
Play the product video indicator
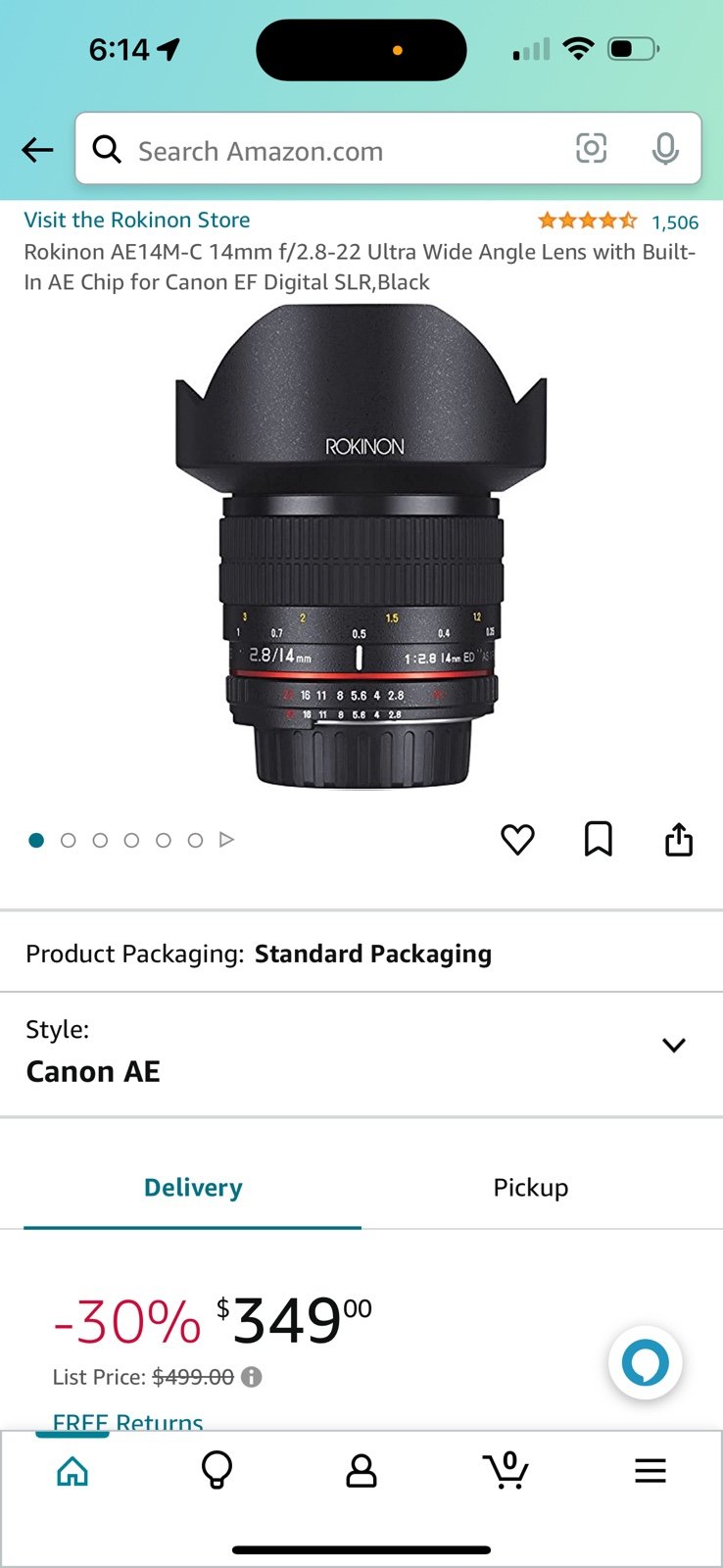point(226,840)
